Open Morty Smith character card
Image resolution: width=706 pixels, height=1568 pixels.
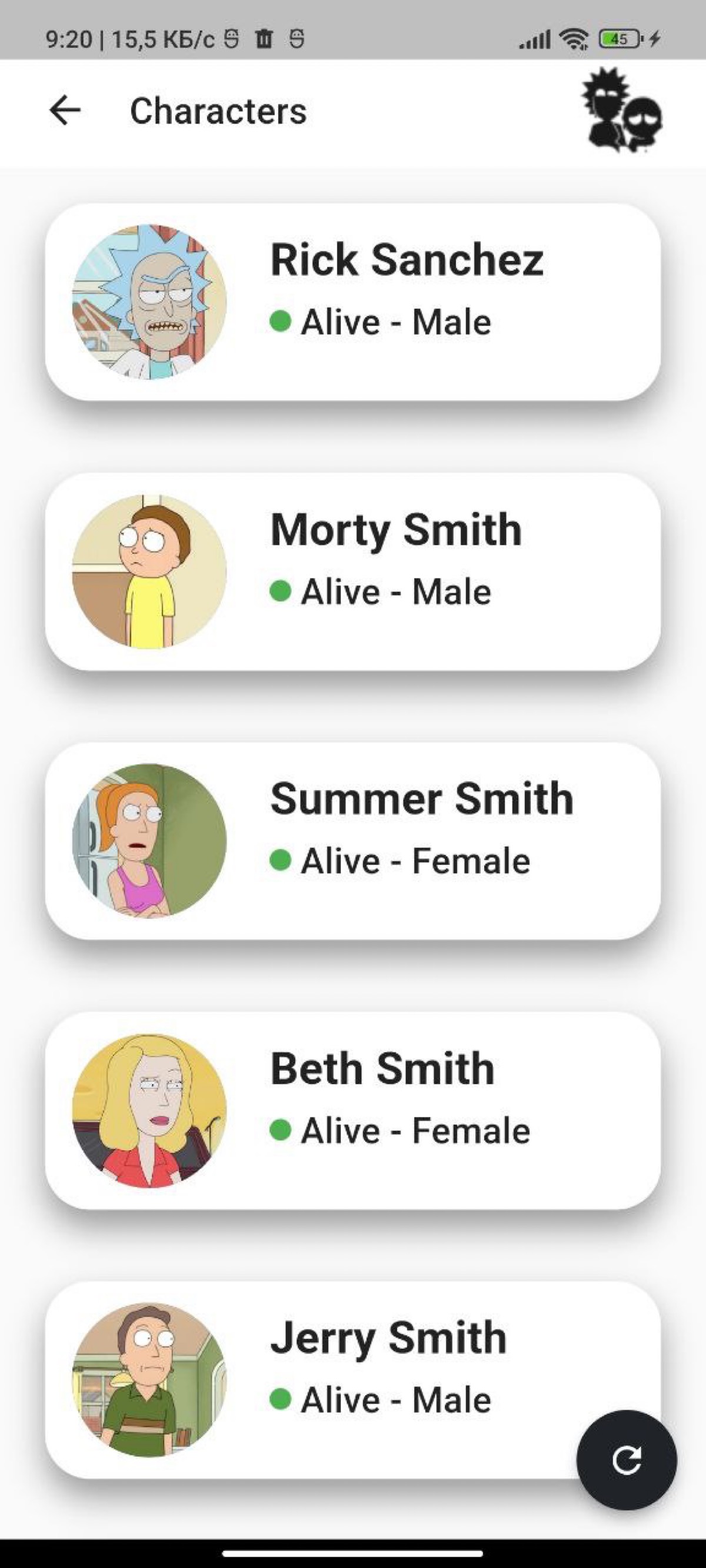point(352,571)
